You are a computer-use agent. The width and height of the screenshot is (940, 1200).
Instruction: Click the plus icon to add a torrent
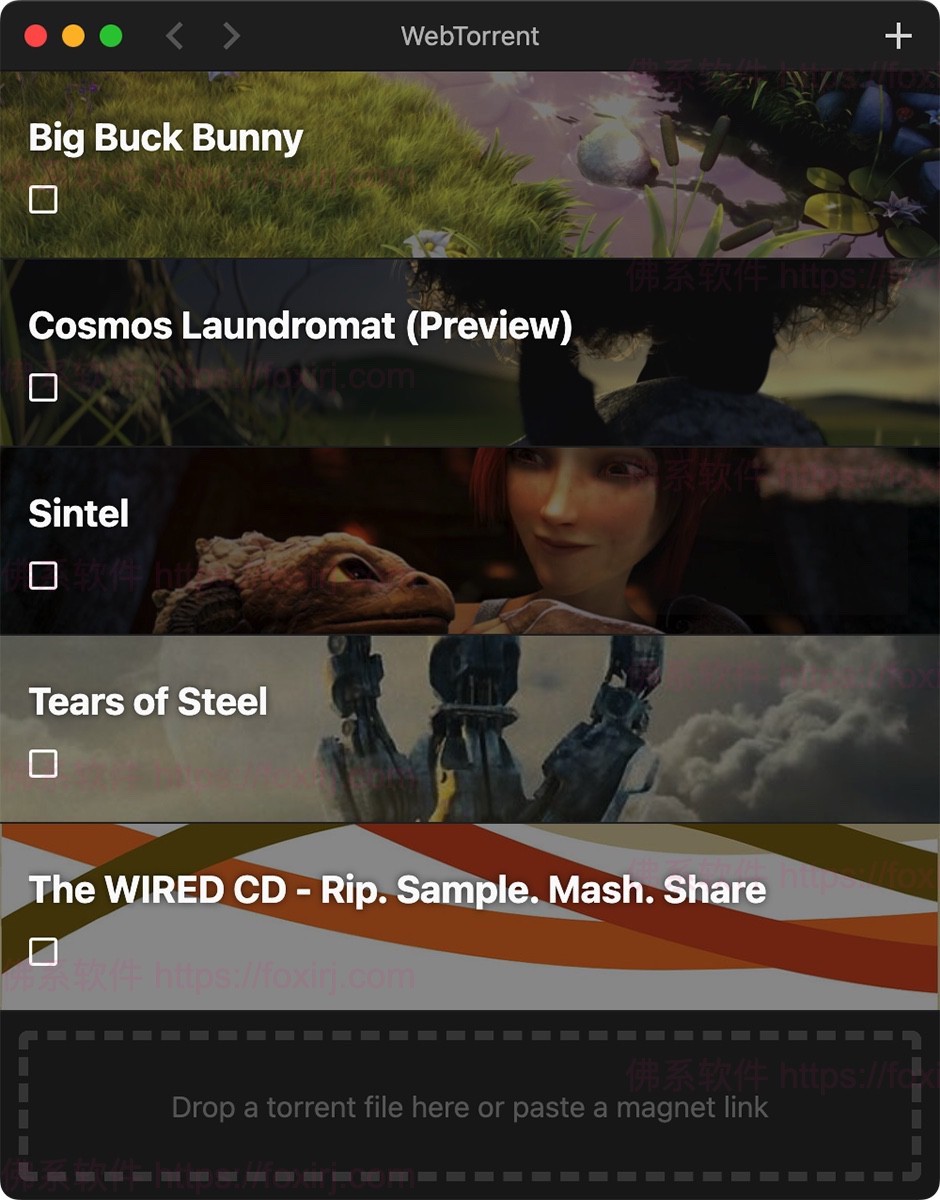(x=897, y=36)
